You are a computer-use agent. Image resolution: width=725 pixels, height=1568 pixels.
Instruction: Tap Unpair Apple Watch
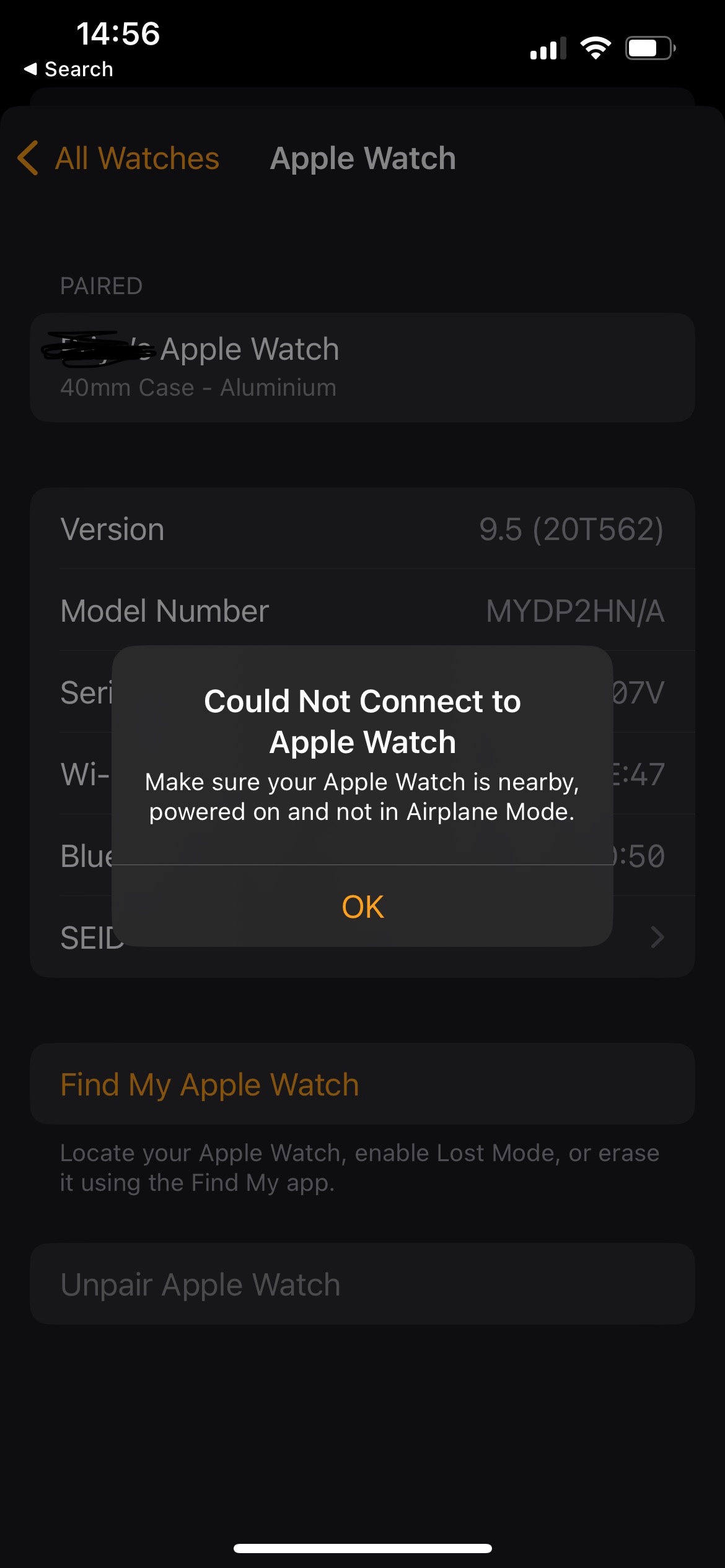(x=200, y=1284)
